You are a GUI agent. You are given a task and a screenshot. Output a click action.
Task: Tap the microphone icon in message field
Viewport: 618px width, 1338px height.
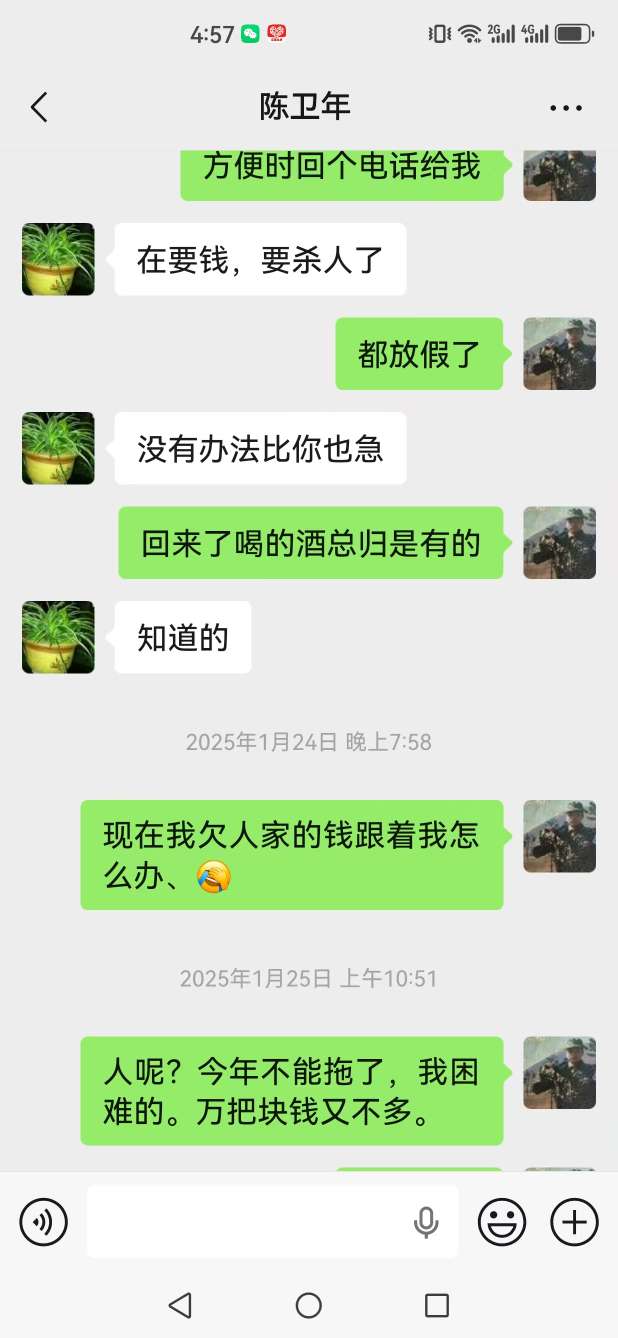(x=427, y=1222)
